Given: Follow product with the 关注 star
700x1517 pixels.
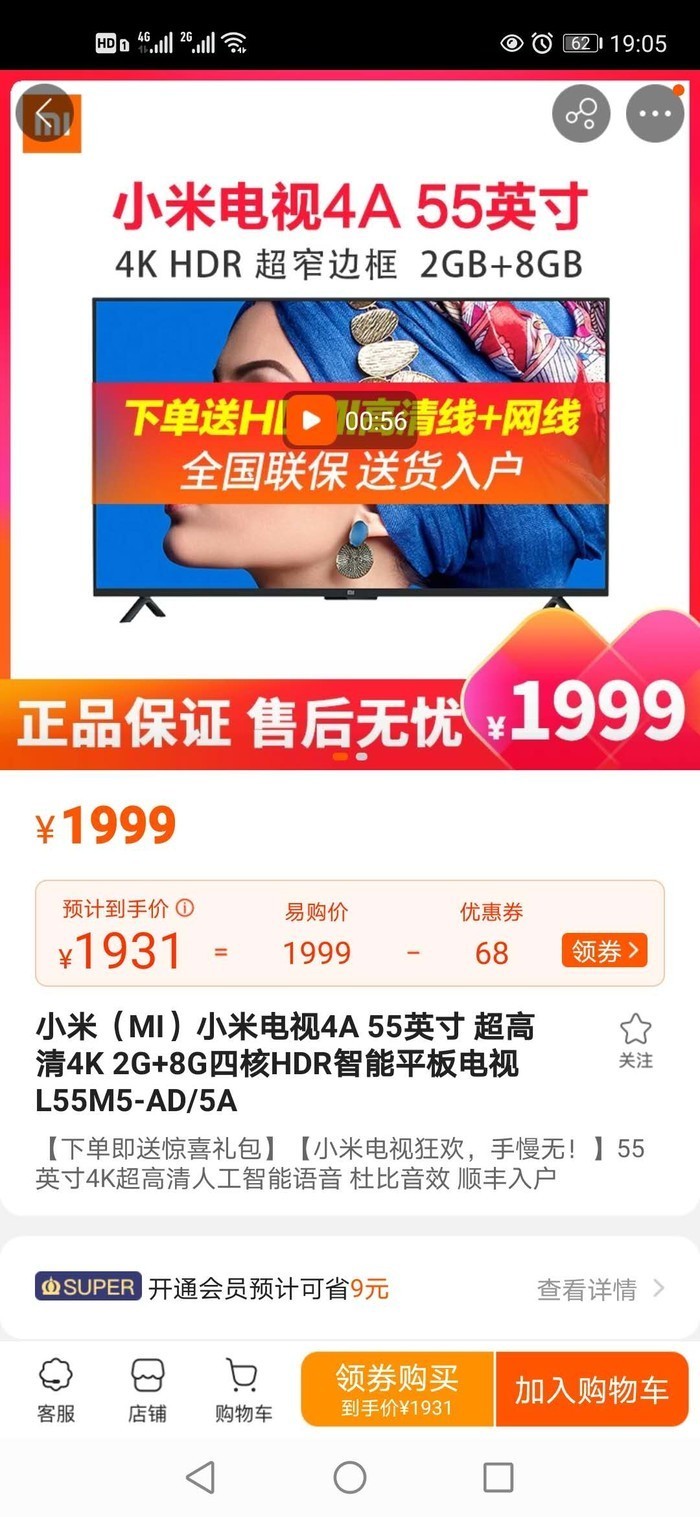Looking at the screenshot, I should pyautogui.click(x=635, y=1040).
